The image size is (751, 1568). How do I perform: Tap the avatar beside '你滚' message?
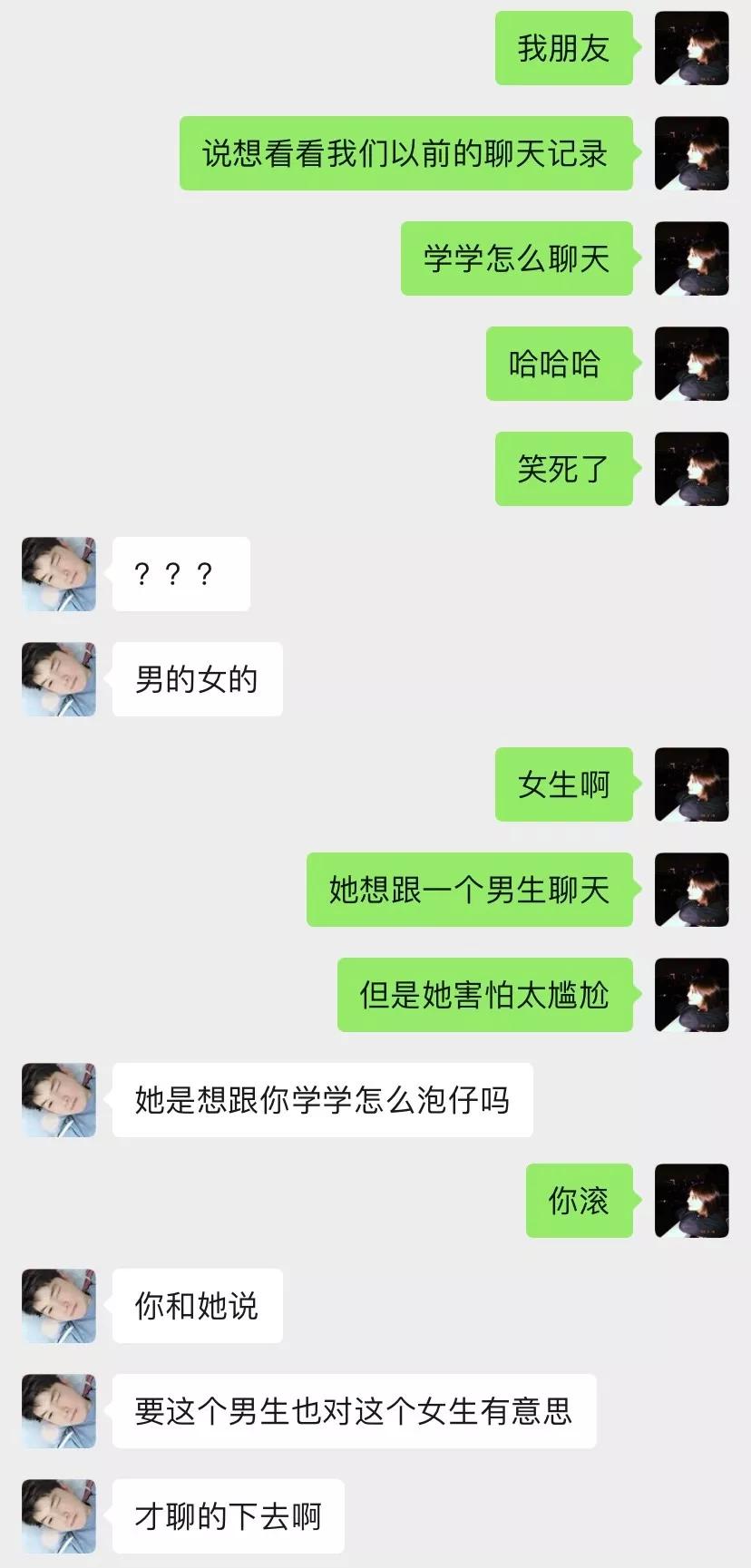pyautogui.click(x=691, y=1200)
